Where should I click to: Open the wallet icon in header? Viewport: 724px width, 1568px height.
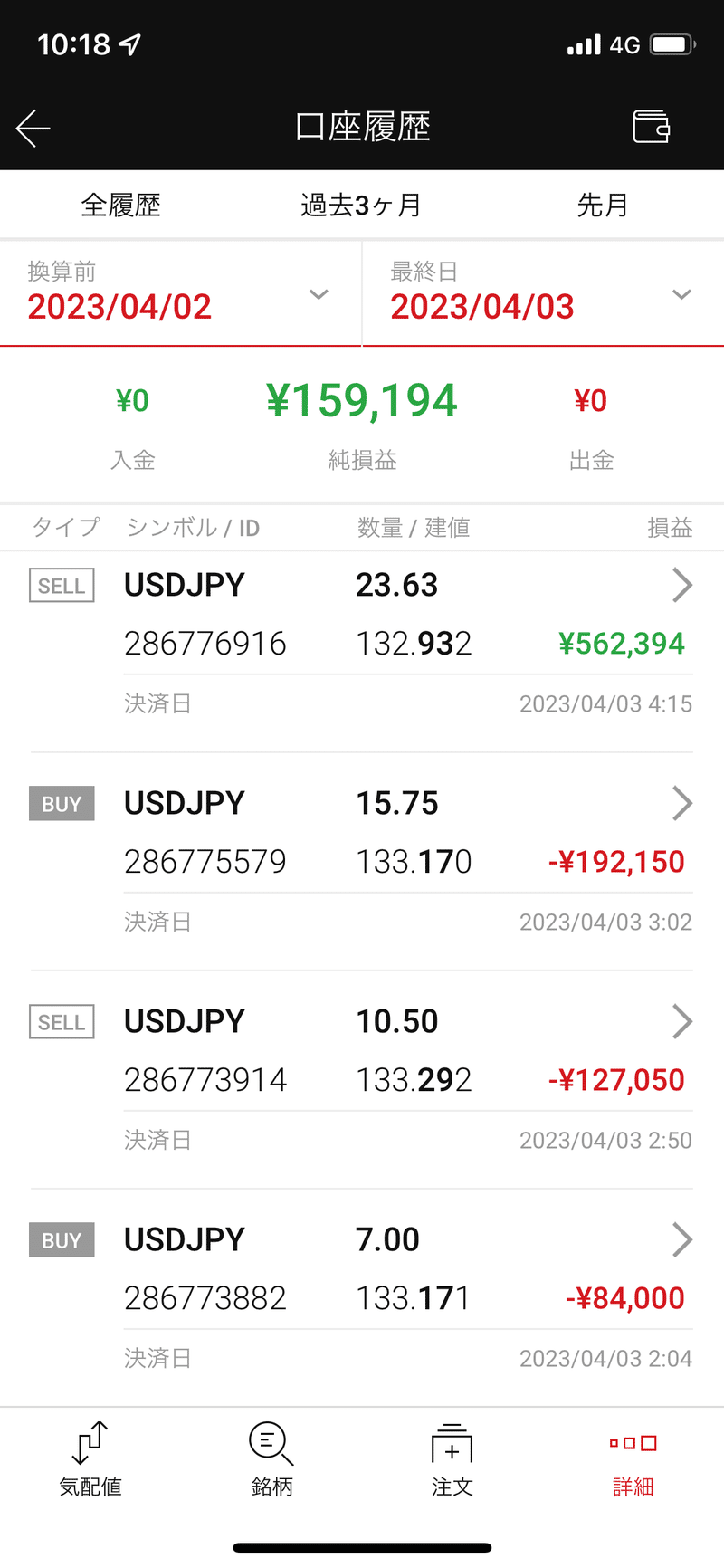coord(651,127)
